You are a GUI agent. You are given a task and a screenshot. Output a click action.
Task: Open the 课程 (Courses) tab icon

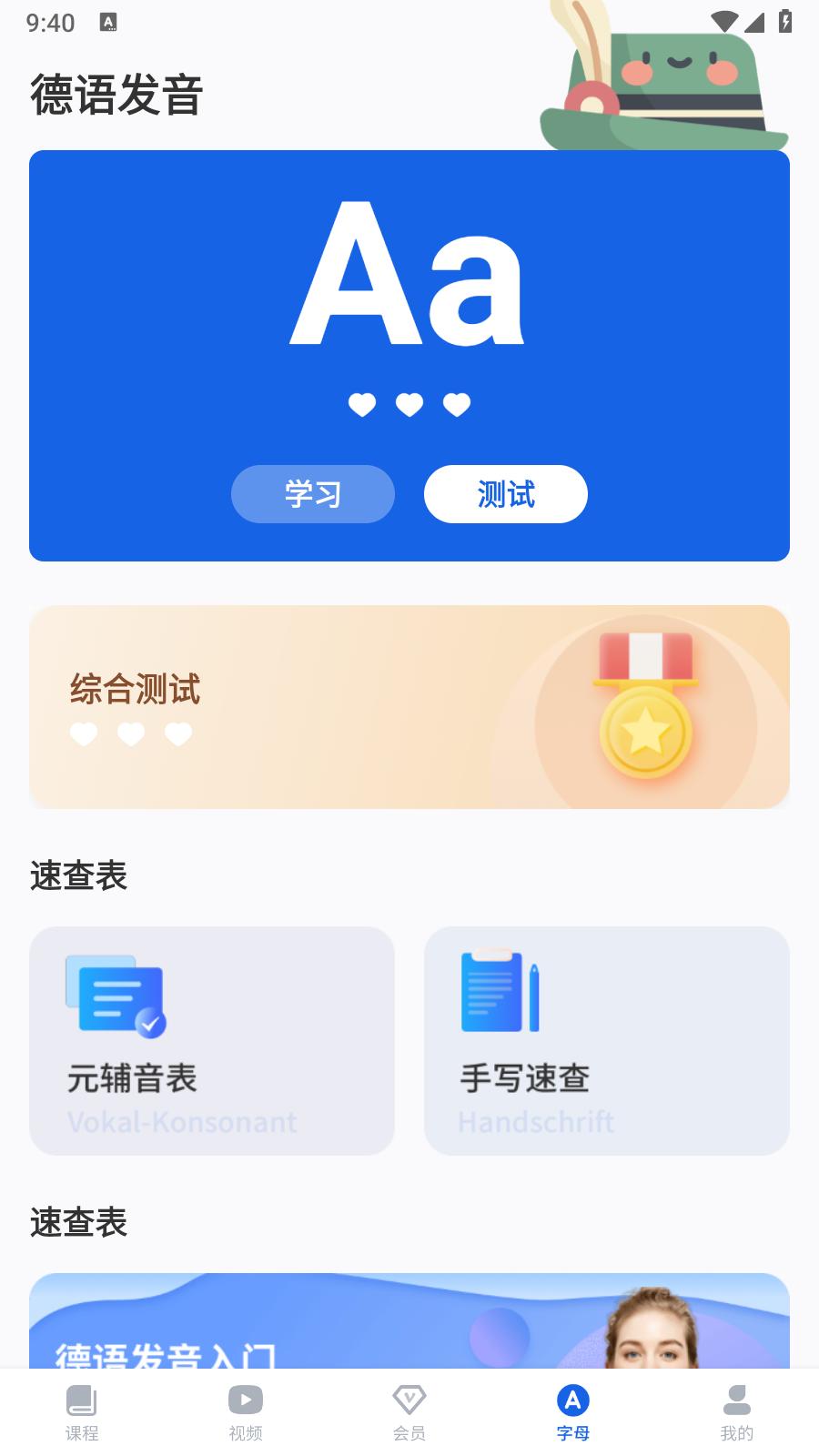81,1399
